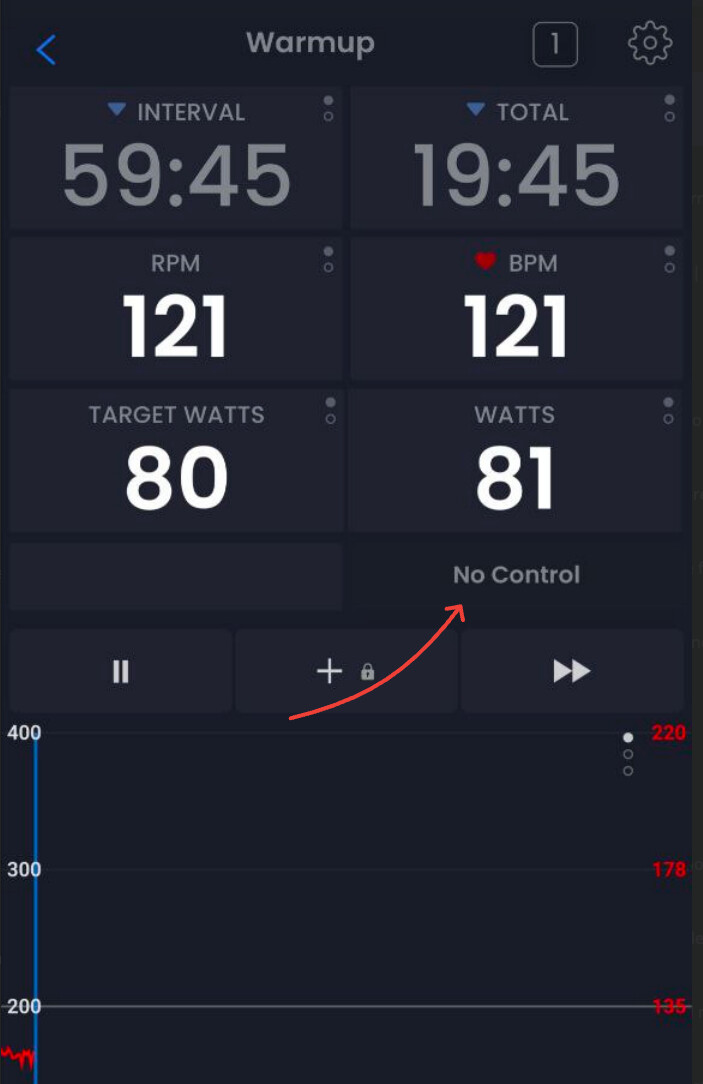This screenshot has width=703, height=1084.
Task: Go back using the top-left arrow
Action: (x=46, y=49)
